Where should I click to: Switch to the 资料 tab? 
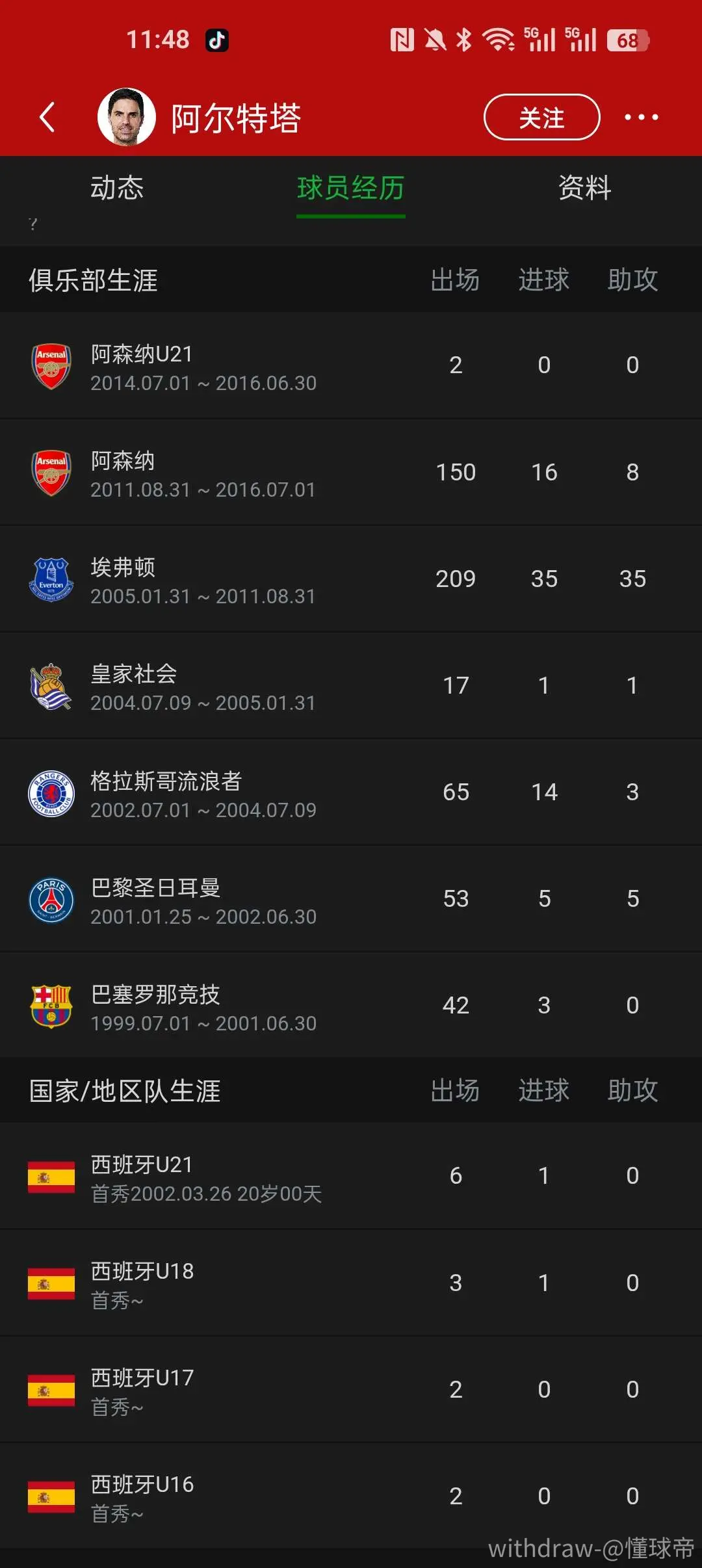coord(585,188)
